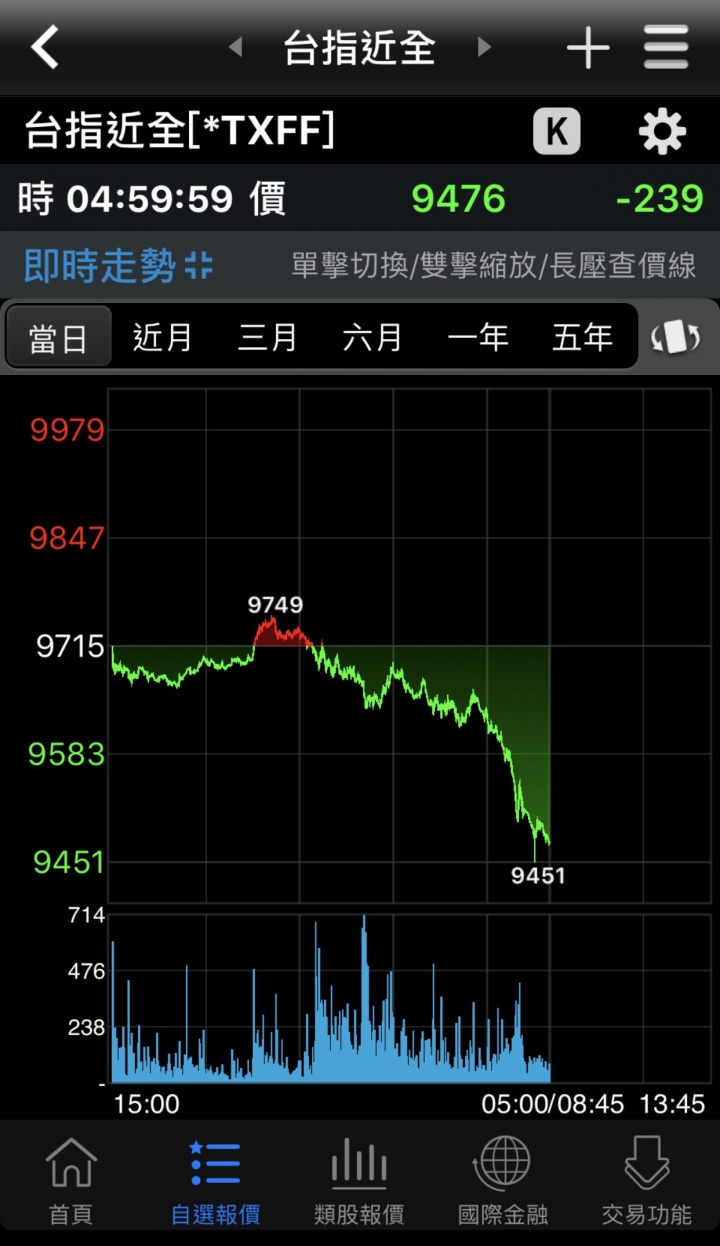720x1246 pixels.
Task: Go to the 首頁 tab
Action: [71, 1182]
